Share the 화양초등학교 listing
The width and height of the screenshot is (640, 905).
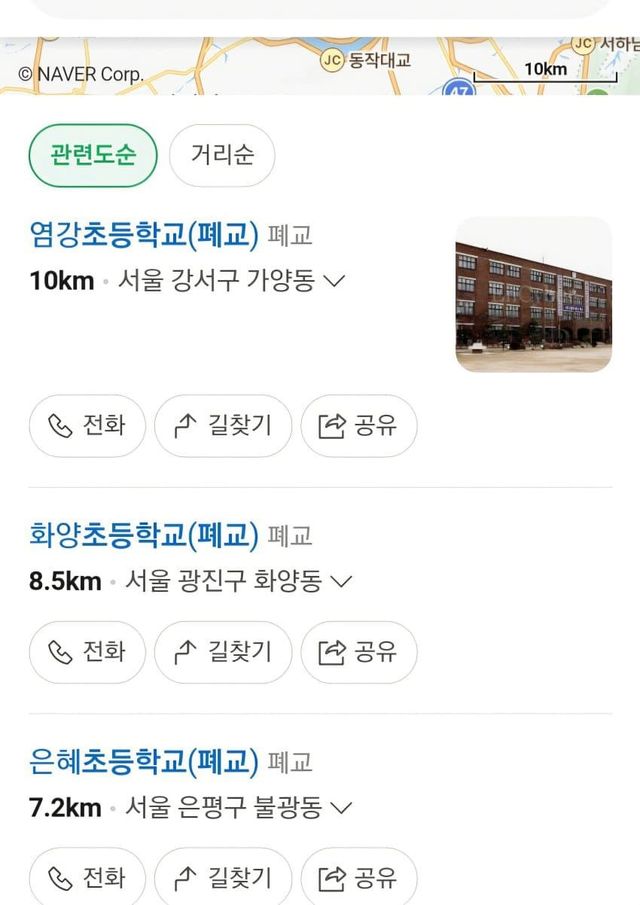click(x=358, y=652)
